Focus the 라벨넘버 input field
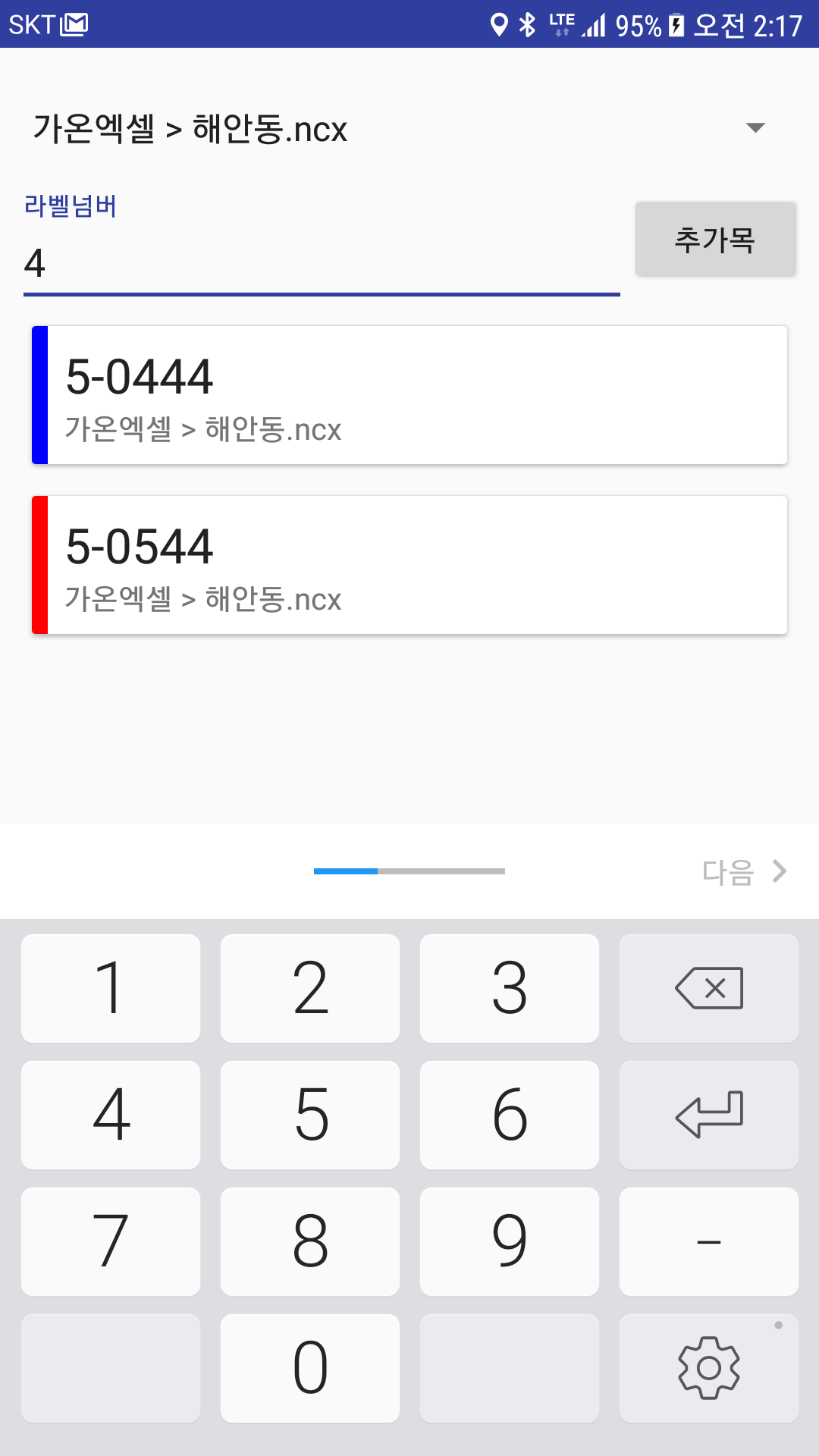The height and width of the screenshot is (1456, 819). [322, 263]
